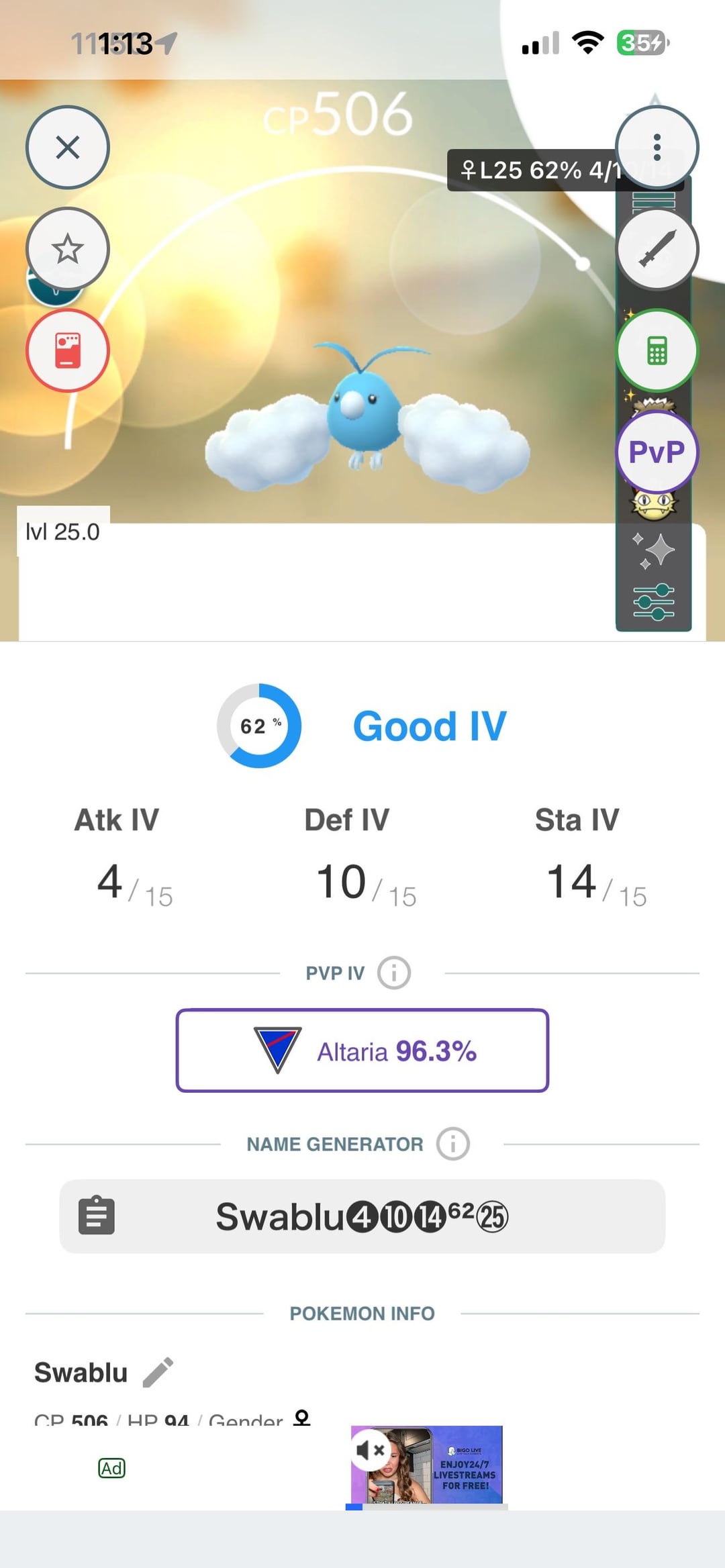Close the IV overlay with the X button
The height and width of the screenshot is (1568, 725).
tap(68, 147)
